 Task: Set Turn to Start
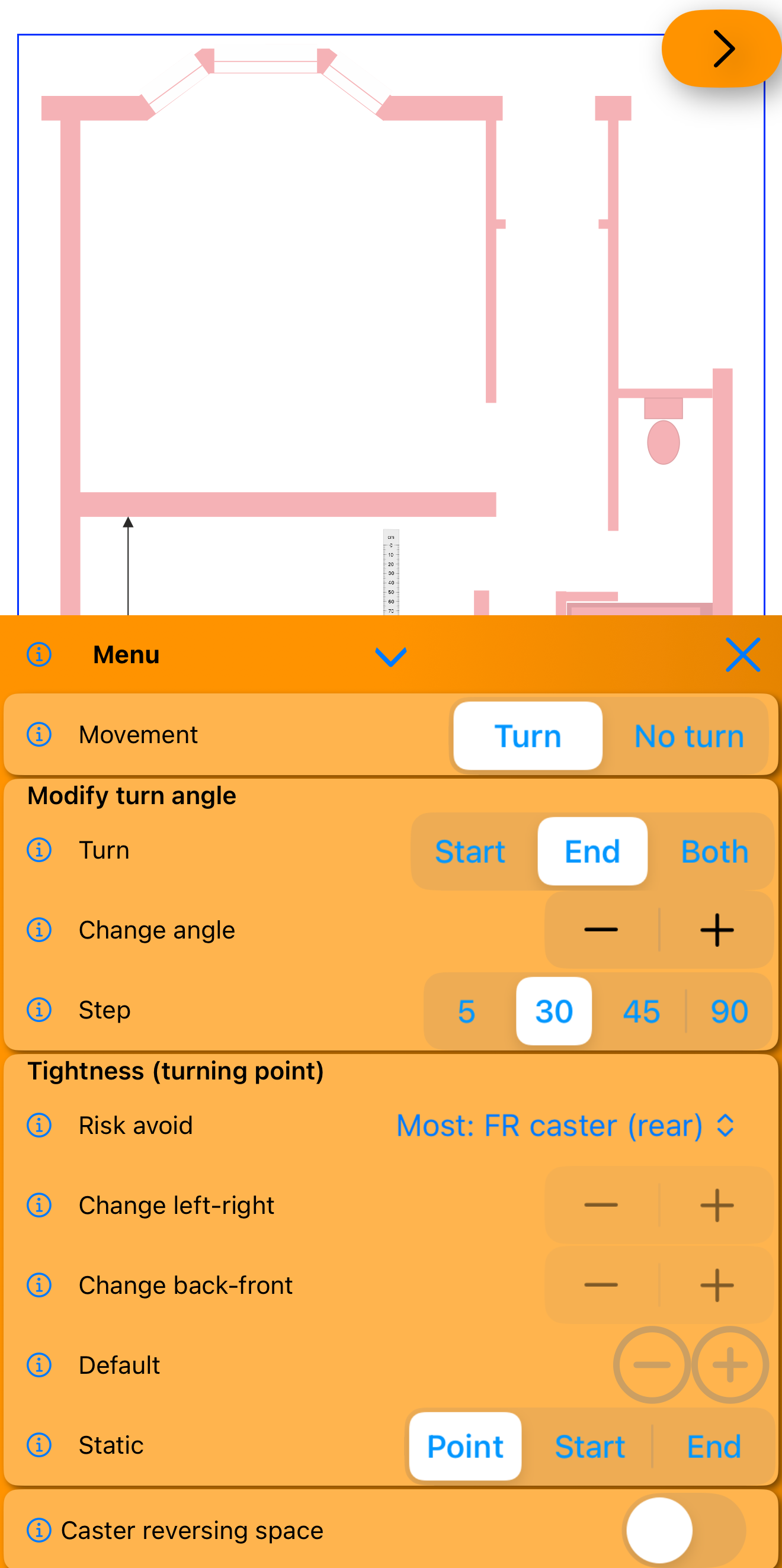pyautogui.click(x=470, y=851)
